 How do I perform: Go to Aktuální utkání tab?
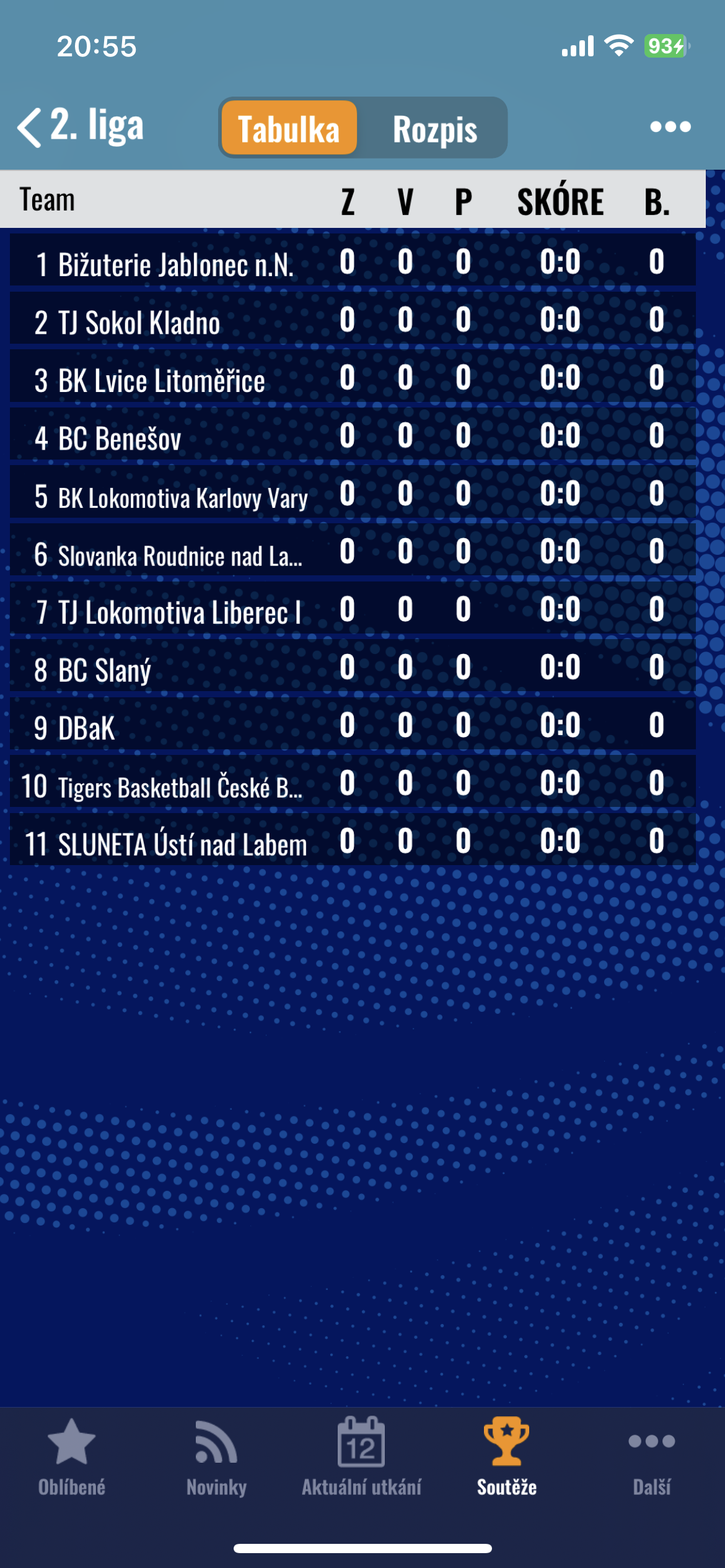click(x=361, y=1458)
